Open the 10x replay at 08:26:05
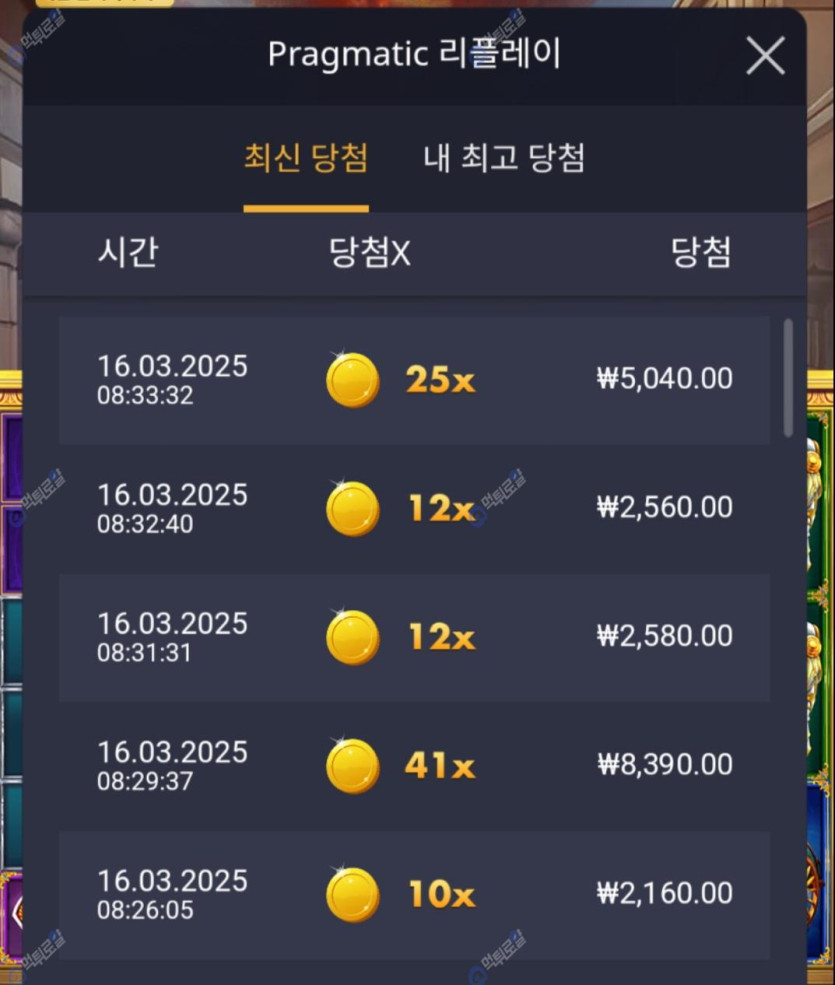The width and height of the screenshot is (835, 985). point(414,894)
